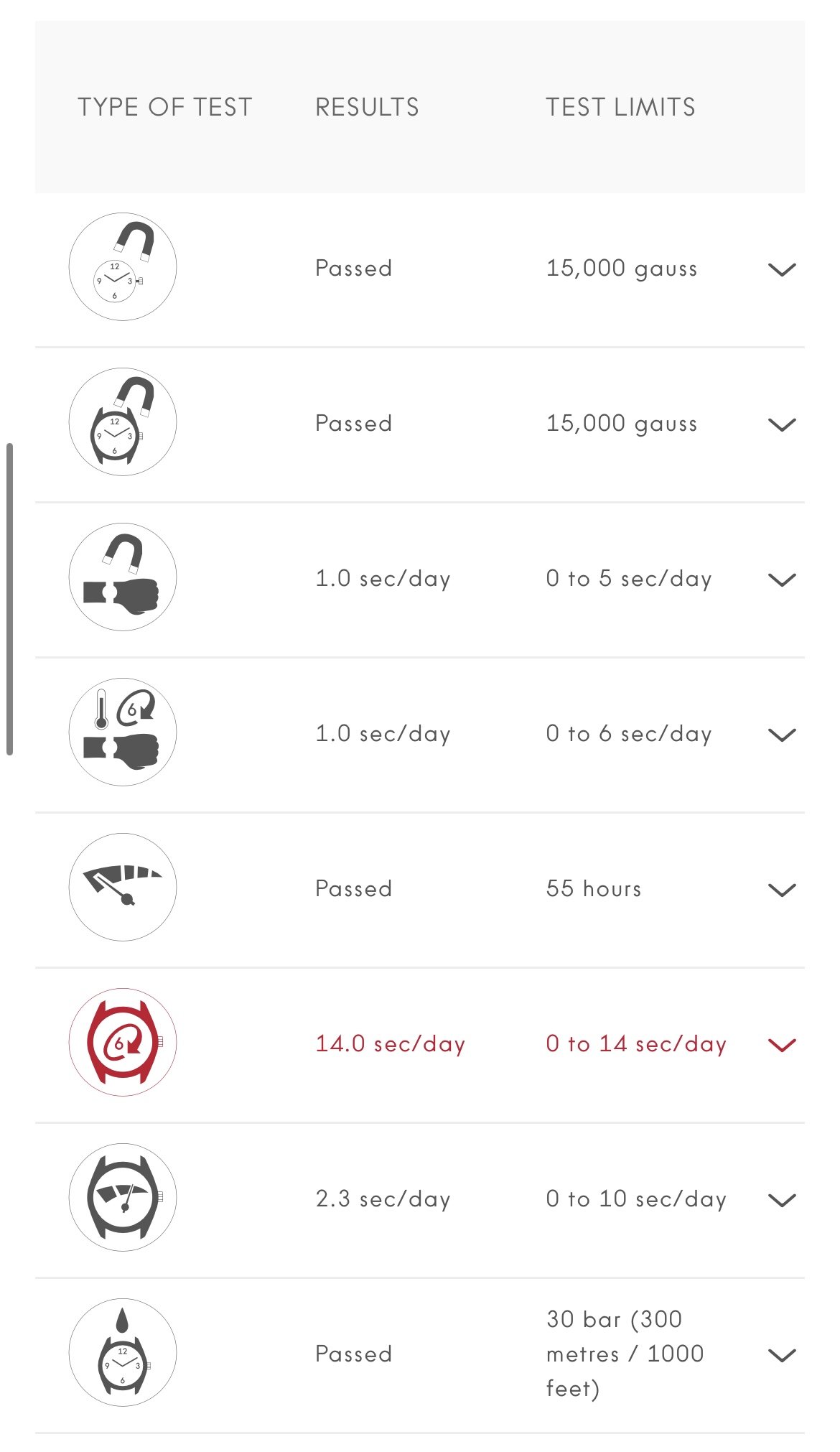
Task: Expand the 15,000 gauss row with uncased movement icon
Action: (x=782, y=269)
